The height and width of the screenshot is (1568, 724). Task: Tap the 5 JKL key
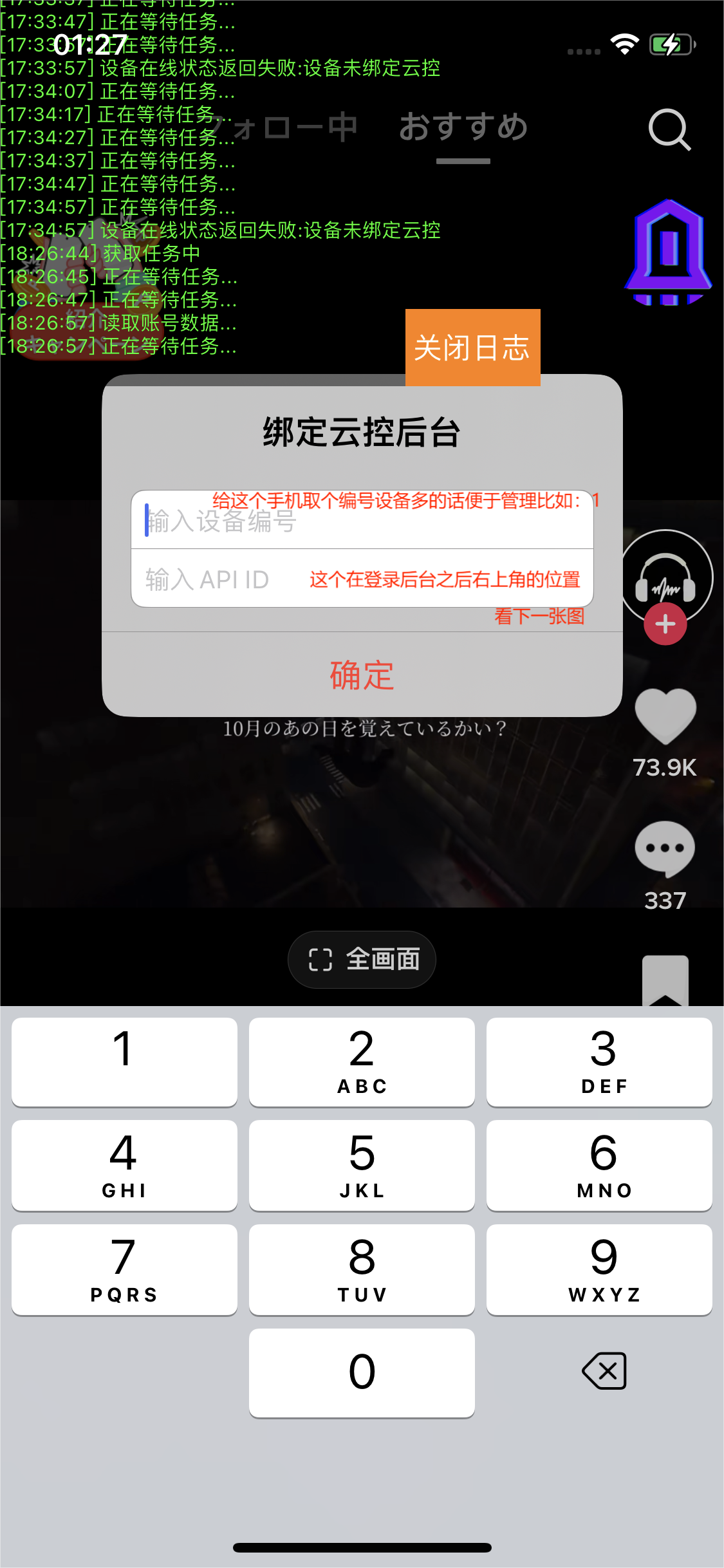(x=362, y=1165)
